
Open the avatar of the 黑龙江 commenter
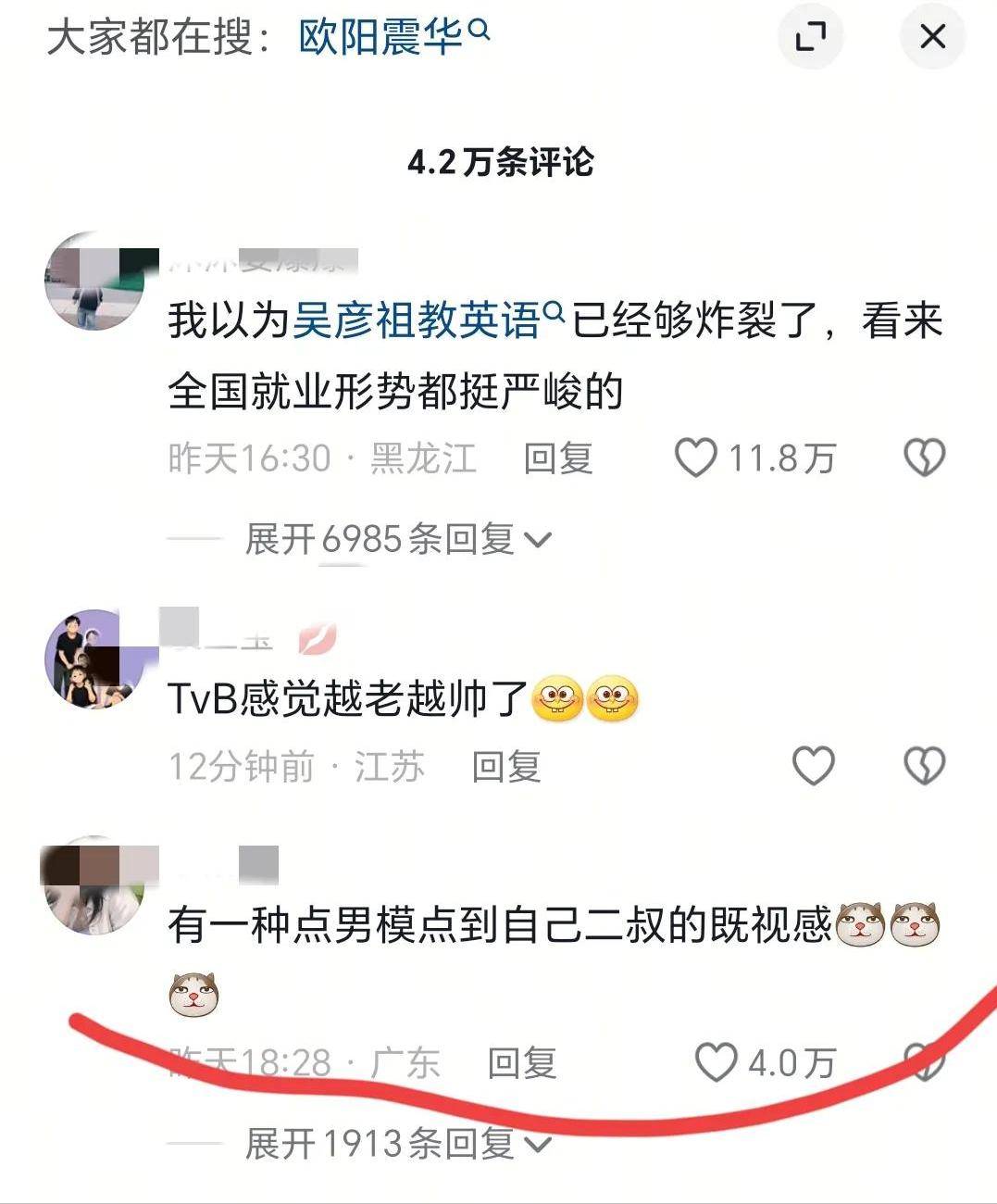click(x=93, y=281)
